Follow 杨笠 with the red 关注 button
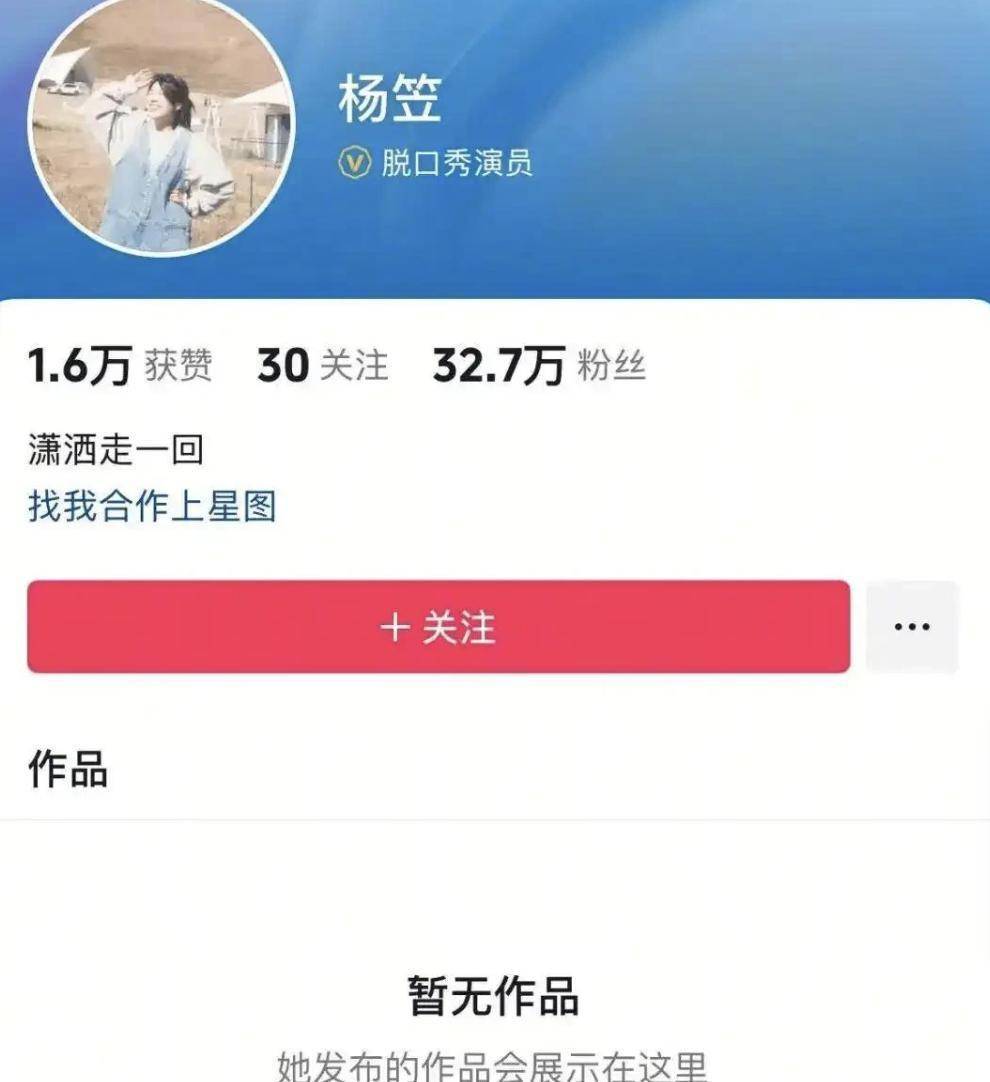This screenshot has width=990, height=1082. pos(438,627)
